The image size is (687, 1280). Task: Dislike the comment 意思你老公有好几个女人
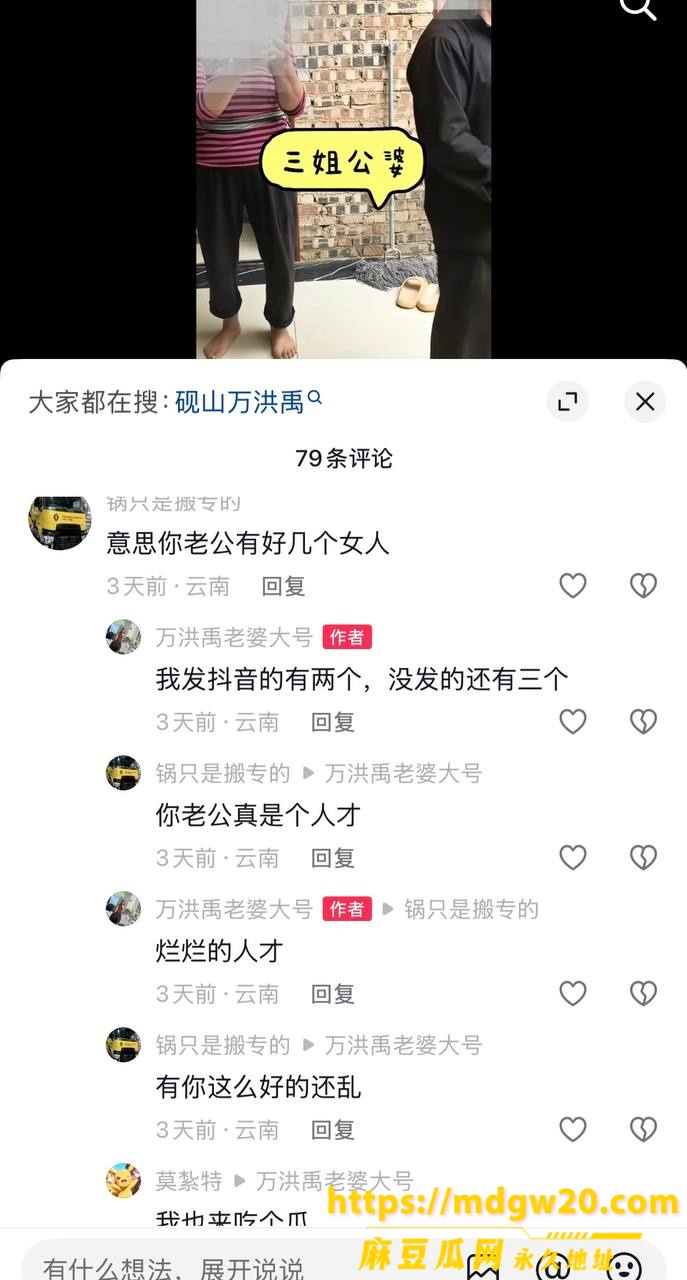pyautogui.click(x=643, y=586)
